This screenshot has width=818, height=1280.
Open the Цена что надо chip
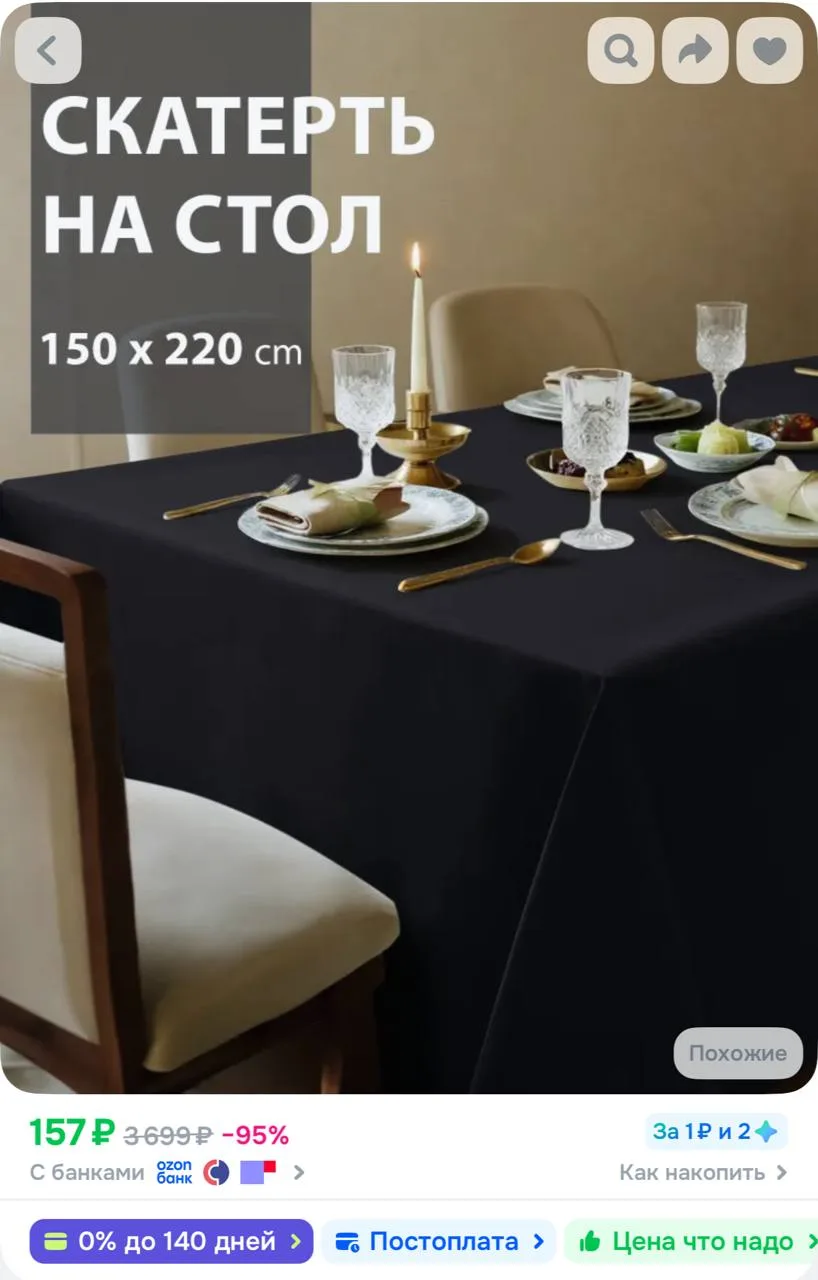pyautogui.click(x=691, y=1241)
